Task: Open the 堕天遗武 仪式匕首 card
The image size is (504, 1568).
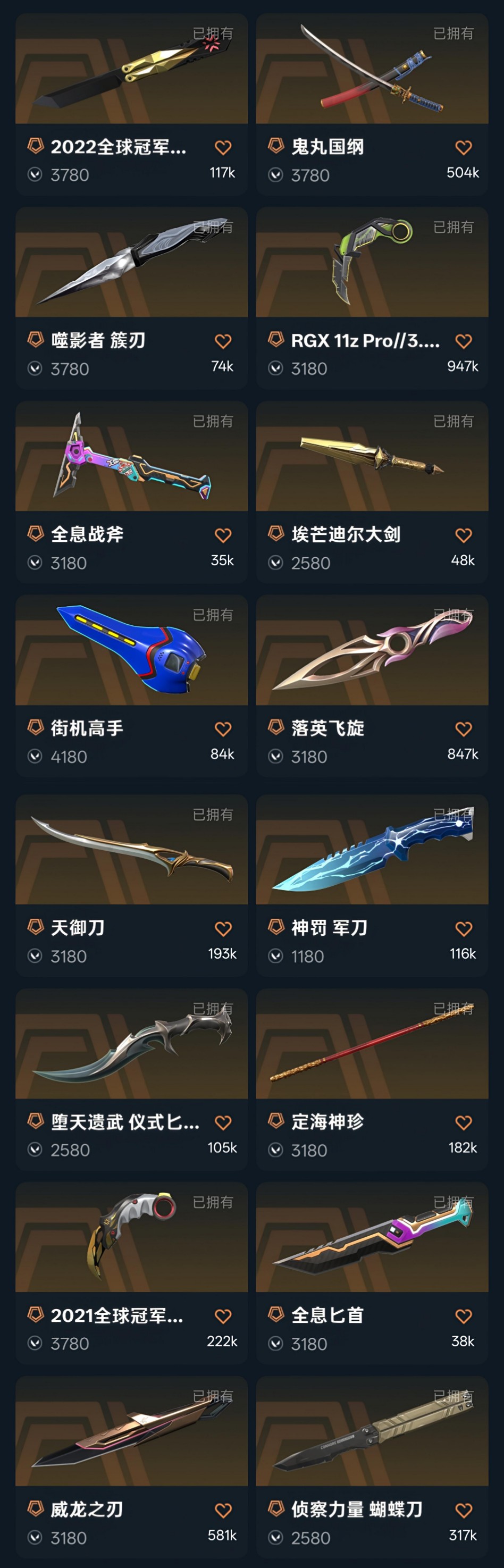Action: tap(131, 1044)
